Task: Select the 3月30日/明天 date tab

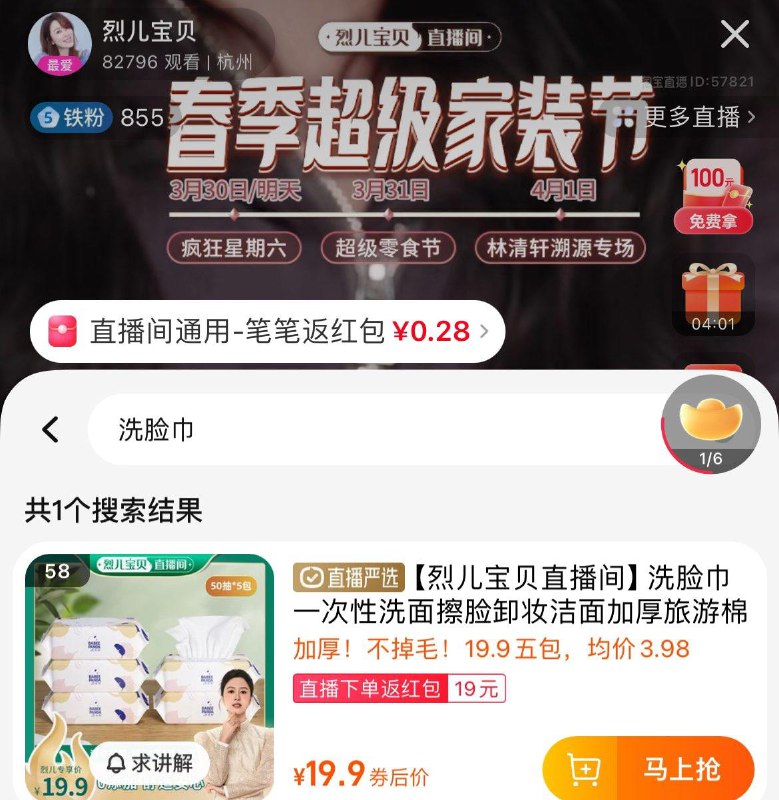Action: coord(236,192)
